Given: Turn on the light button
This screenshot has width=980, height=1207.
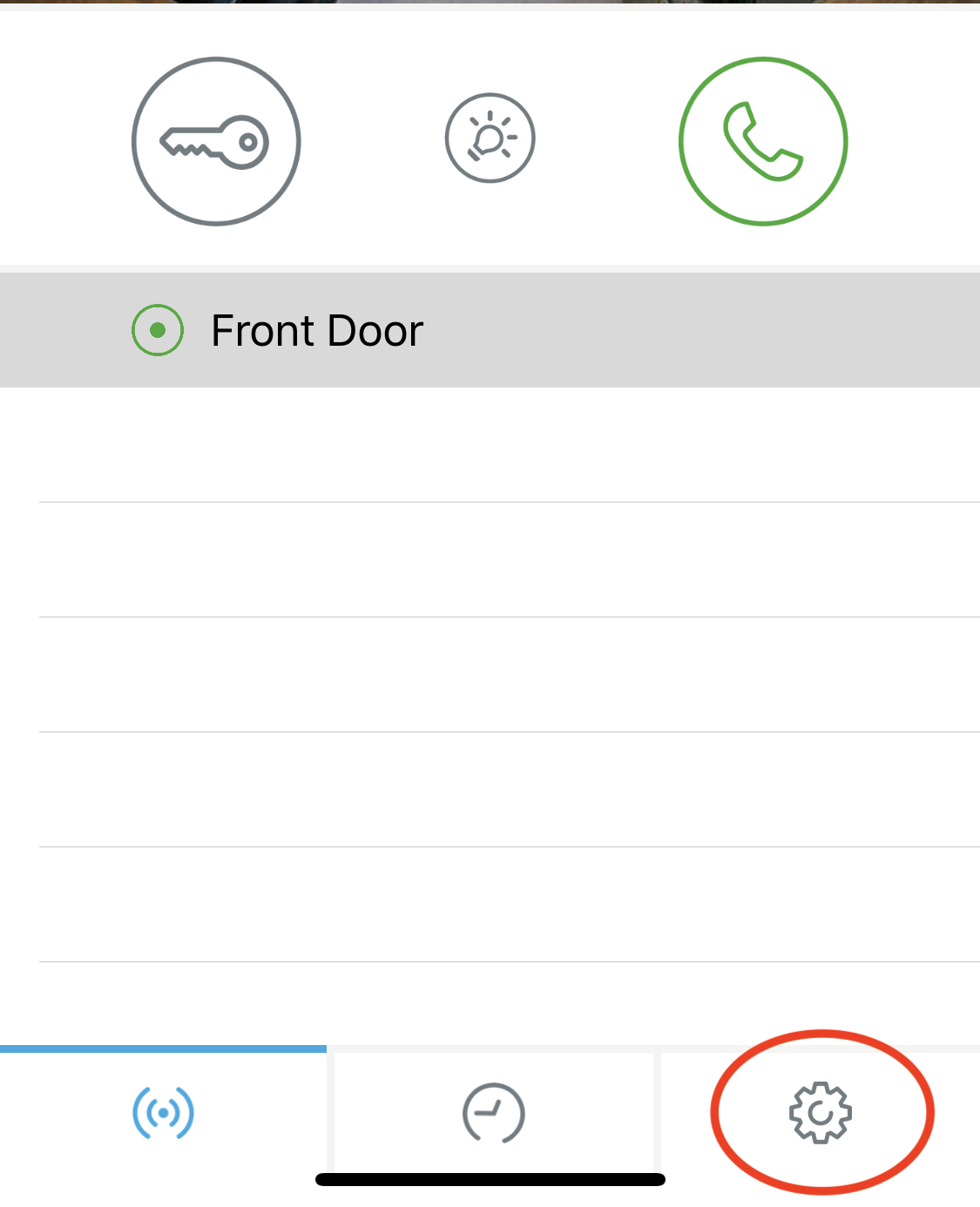Looking at the screenshot, I should pos(490,138).
